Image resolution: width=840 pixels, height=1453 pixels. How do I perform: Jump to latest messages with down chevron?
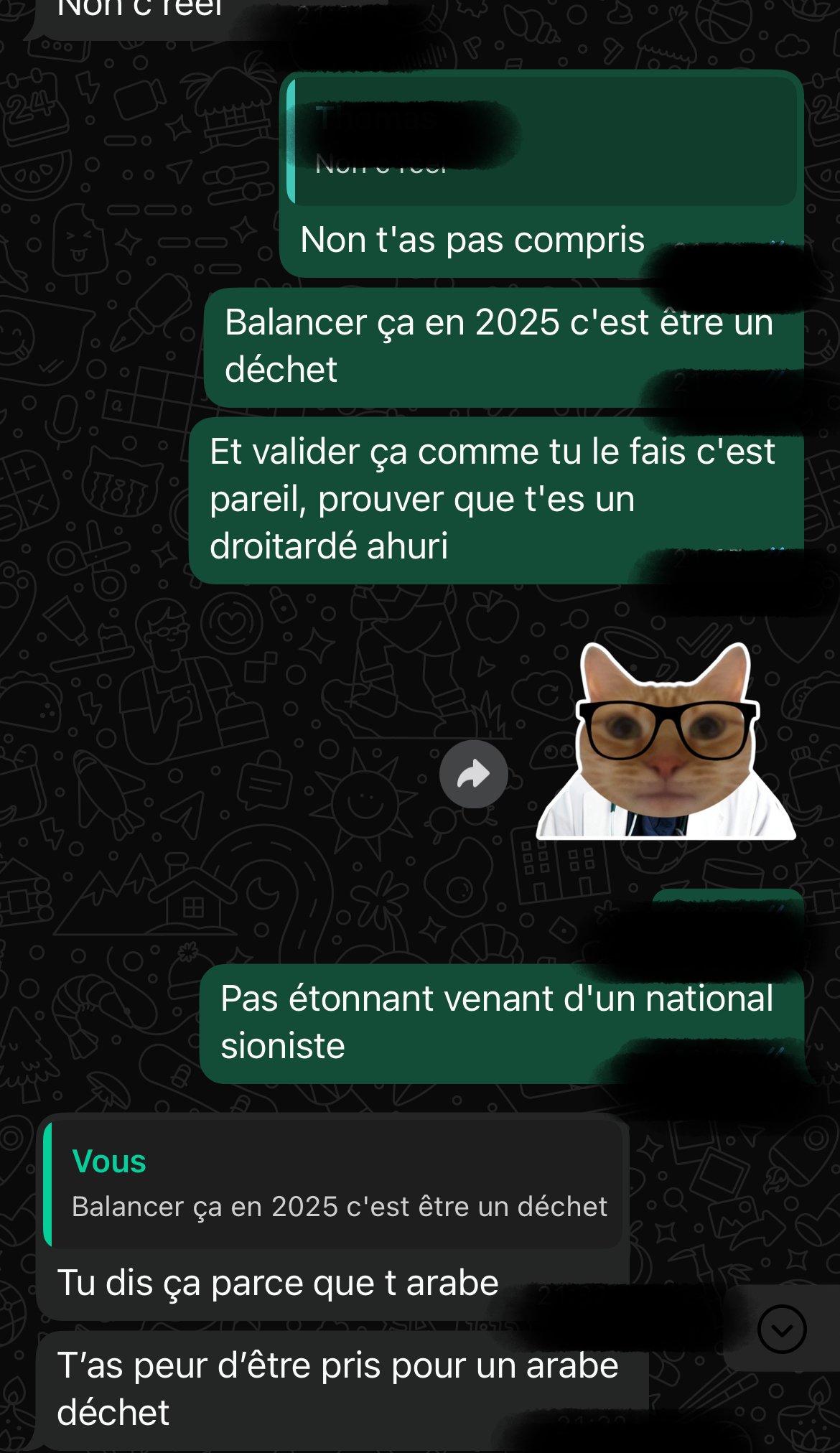(x=782, y=1329)
